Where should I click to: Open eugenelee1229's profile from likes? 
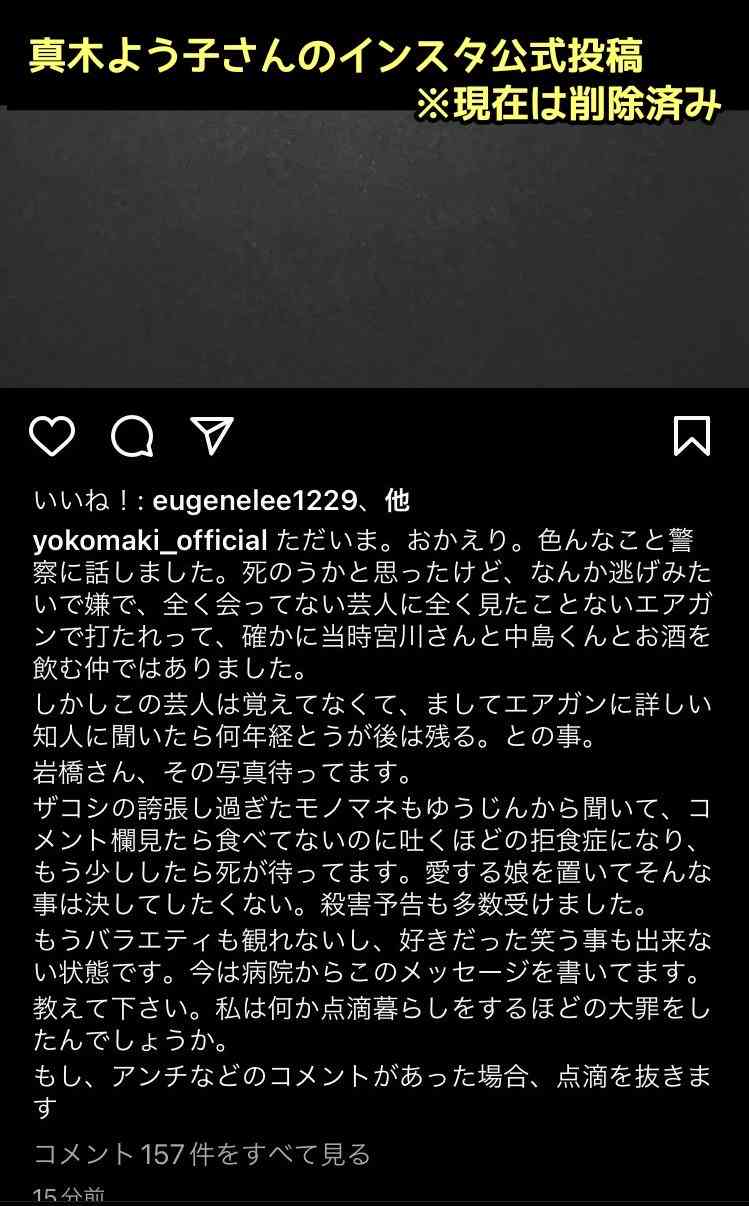point(255,501)
